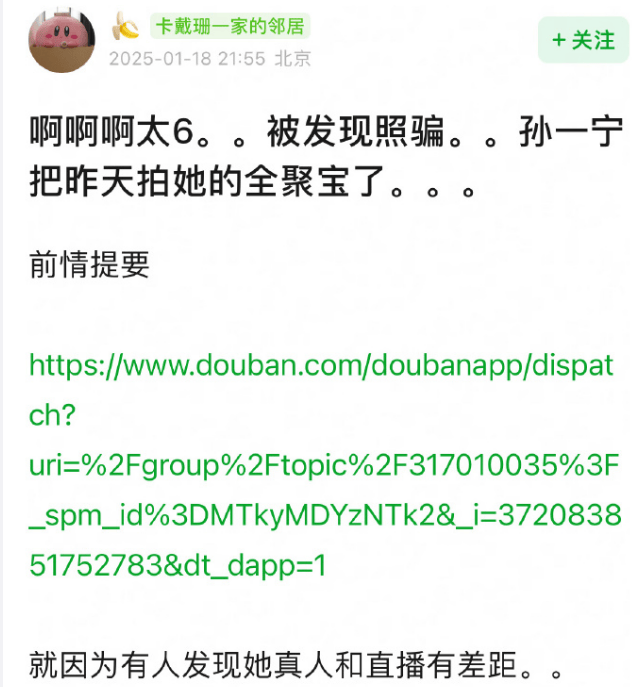Open the 卡戴珊一家的邻居 group tag
The width and height of the screenshot is (638, 687).
[x=229, y=25]
